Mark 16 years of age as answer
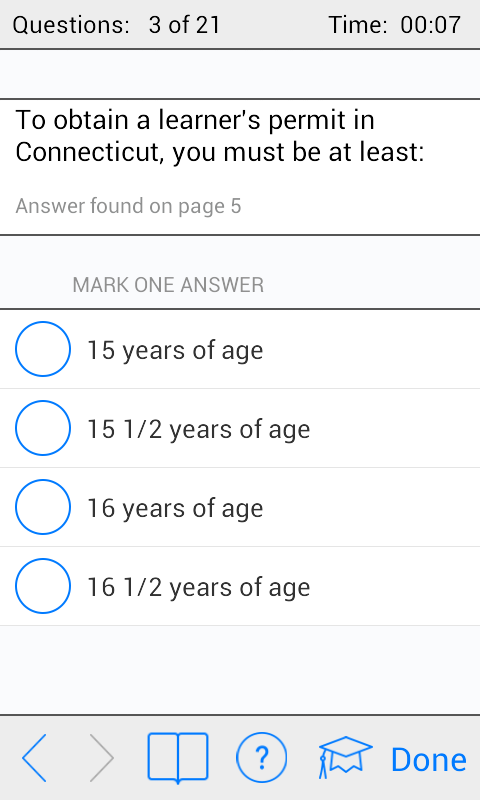Image resolution: width=480 pixels, height=800 pixels. 240,507
